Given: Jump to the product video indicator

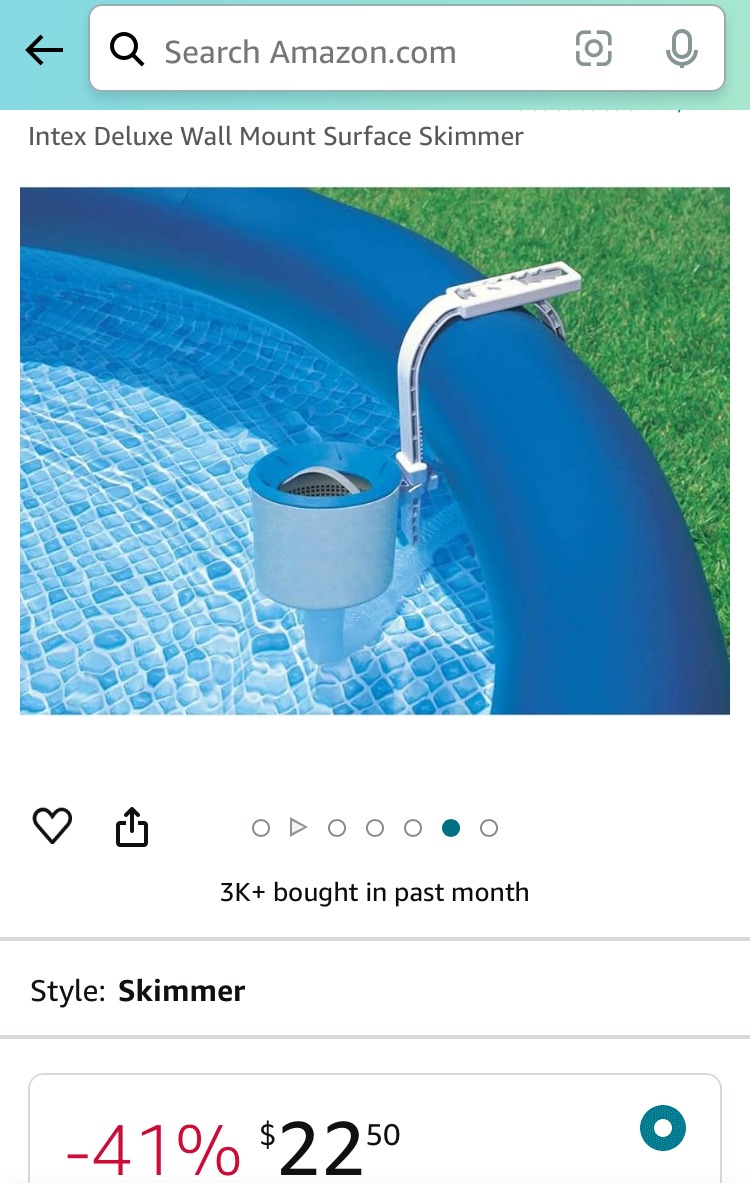Looking at the screenshot, I should (x=298, y=828).
